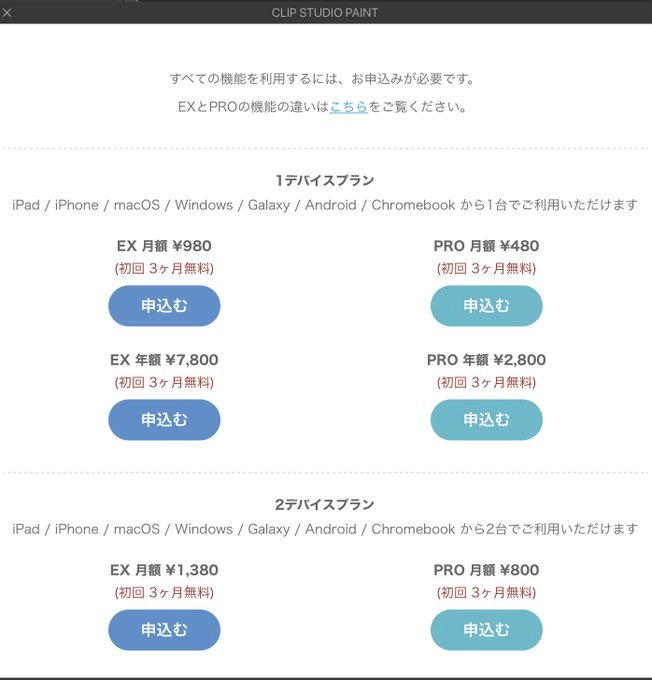This screenshot has height=680, width=652.
Task: Subscribe to 1-device PRO yearly ¥2,800 plan
Action: (486, 420)
